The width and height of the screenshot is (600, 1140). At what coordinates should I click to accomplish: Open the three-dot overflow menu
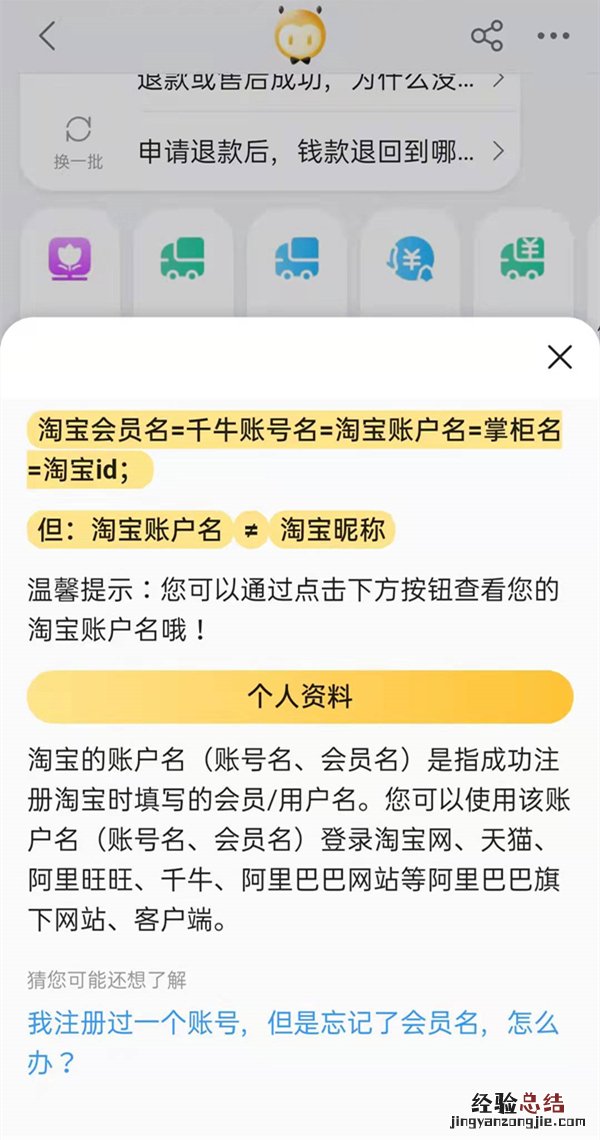tap(553, 37)
